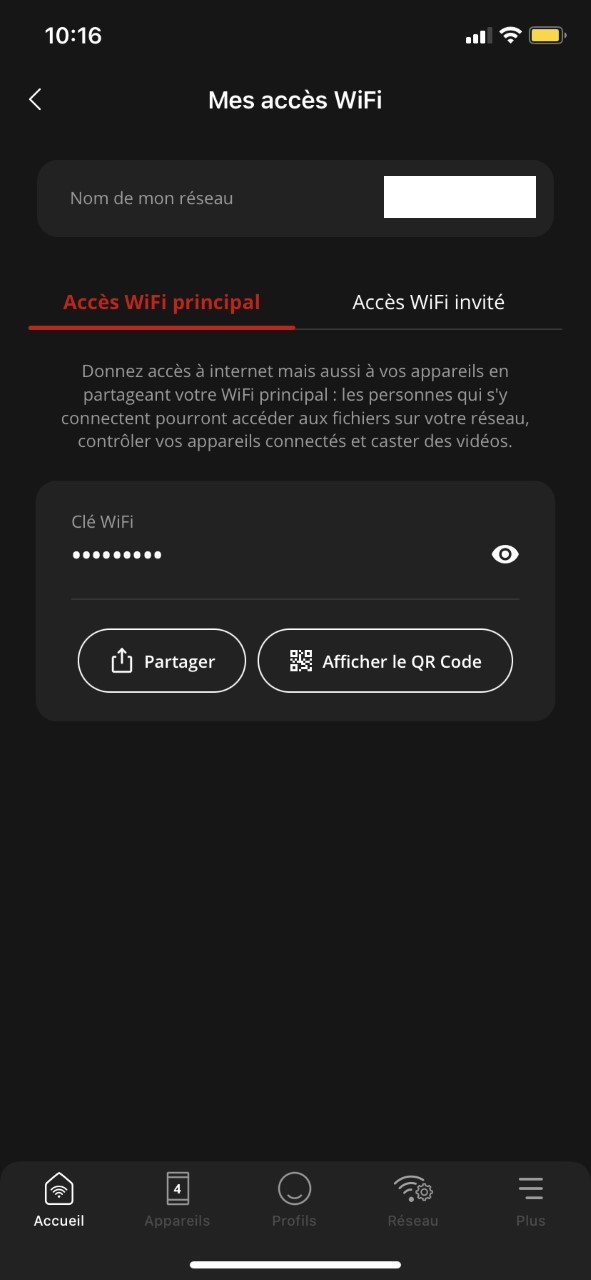Tap Afficher le QR Code
This screenshot has width=591, height=1280.
(x=385, y=661)
